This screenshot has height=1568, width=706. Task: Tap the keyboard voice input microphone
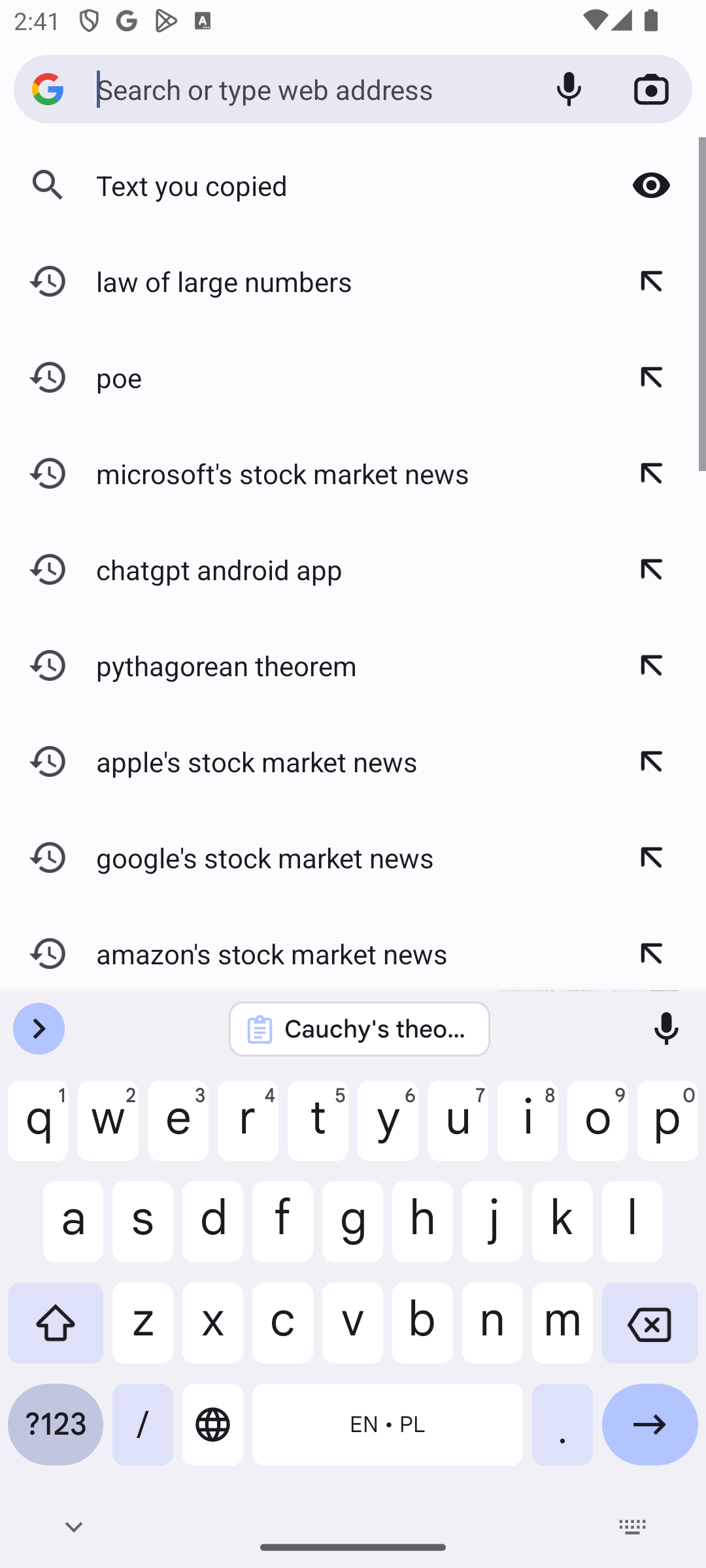pos(666,1029)
